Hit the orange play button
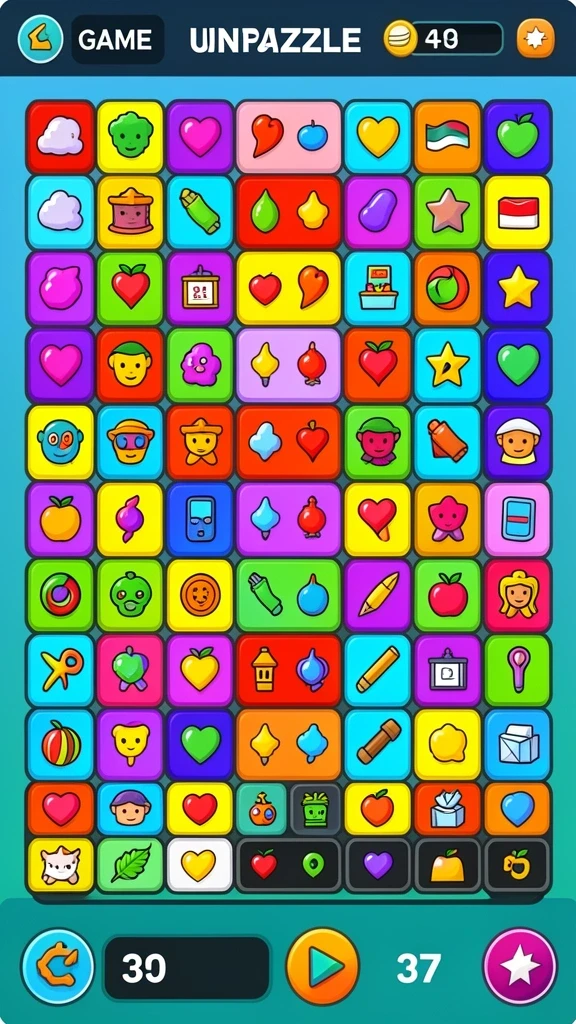 pyautogui.click(x=323, y=965)
